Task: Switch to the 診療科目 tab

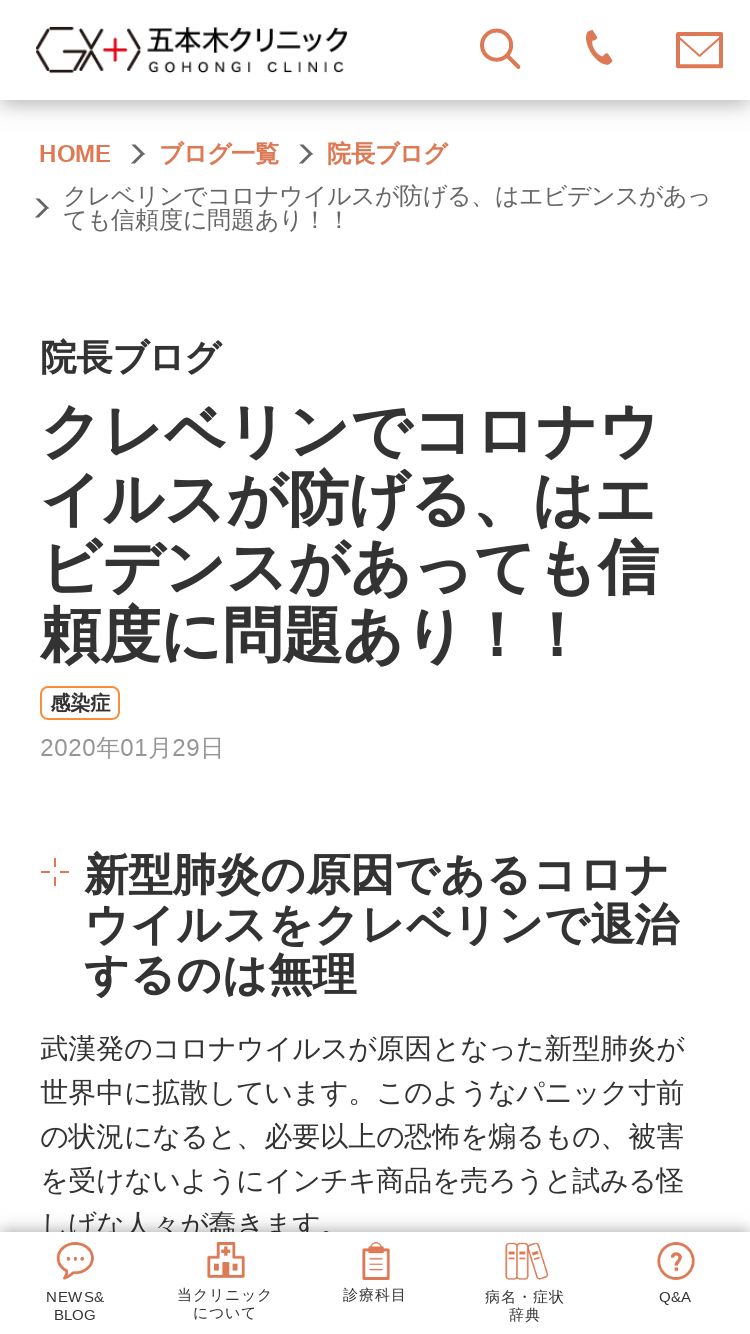Action: click(x=375, y=1274)
